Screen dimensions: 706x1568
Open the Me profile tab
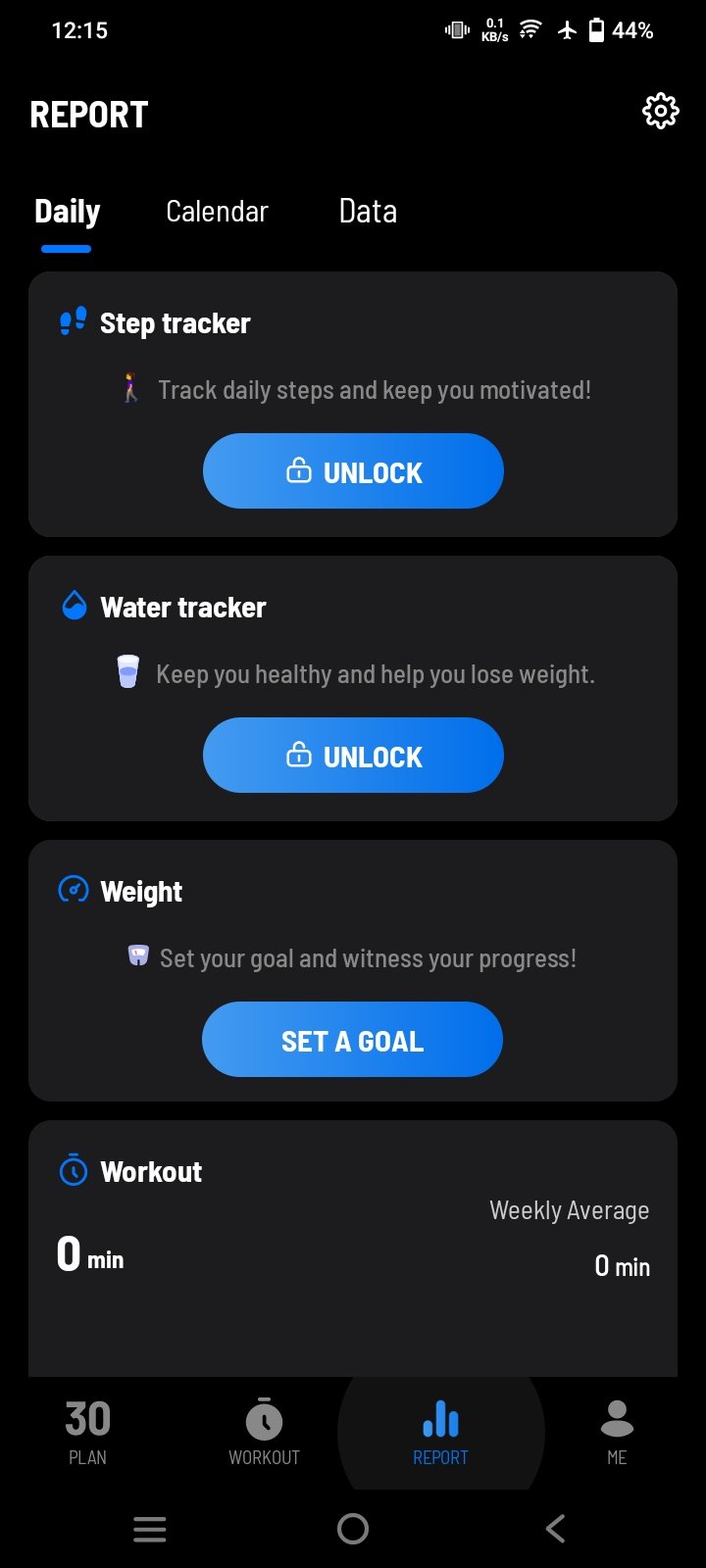point(617,1432)
